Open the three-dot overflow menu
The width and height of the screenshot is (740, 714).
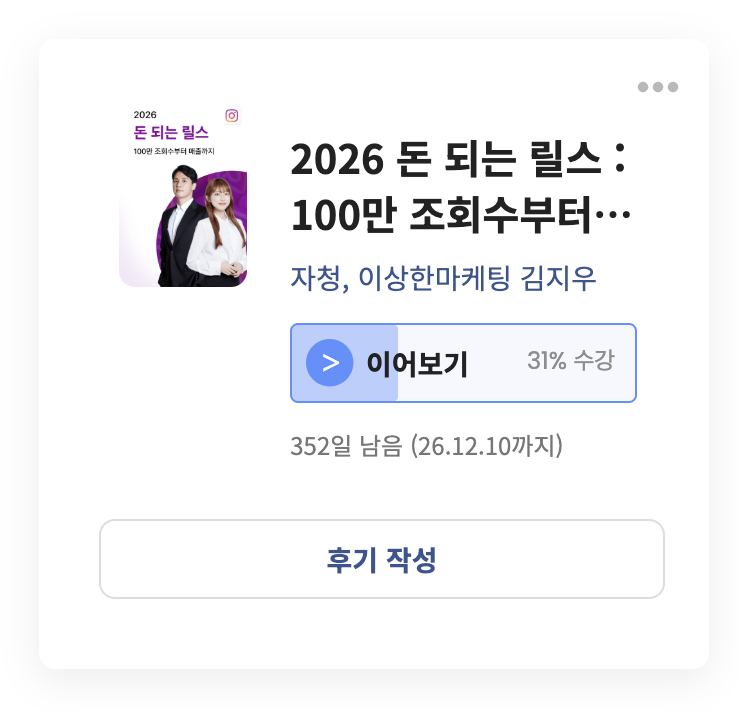pos(658,87)
